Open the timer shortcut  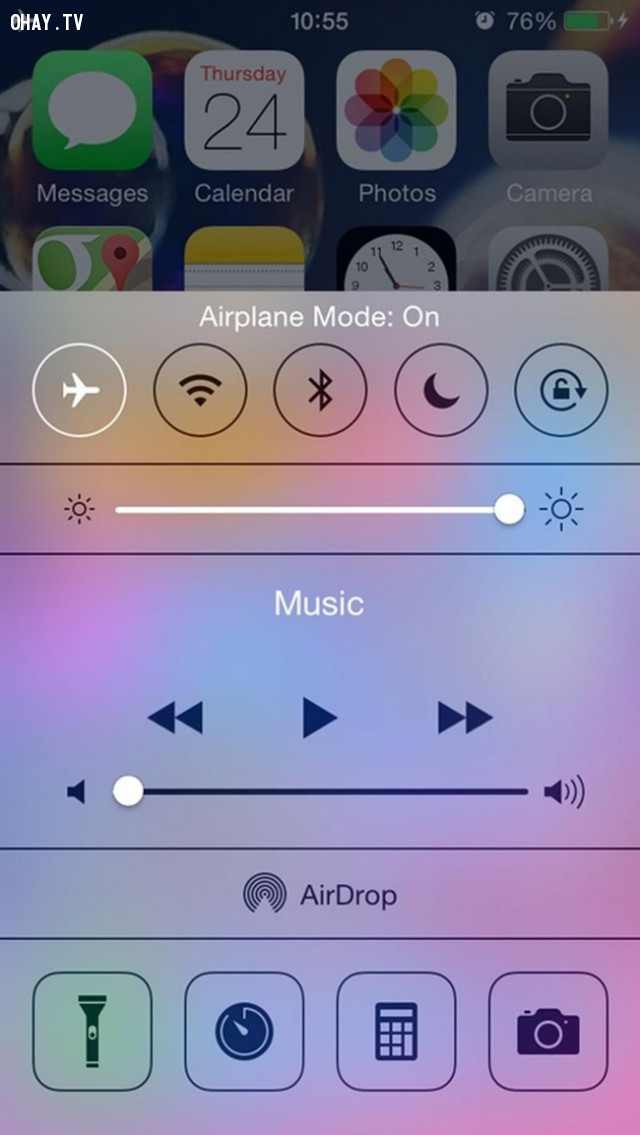(x=244, y=1031)
